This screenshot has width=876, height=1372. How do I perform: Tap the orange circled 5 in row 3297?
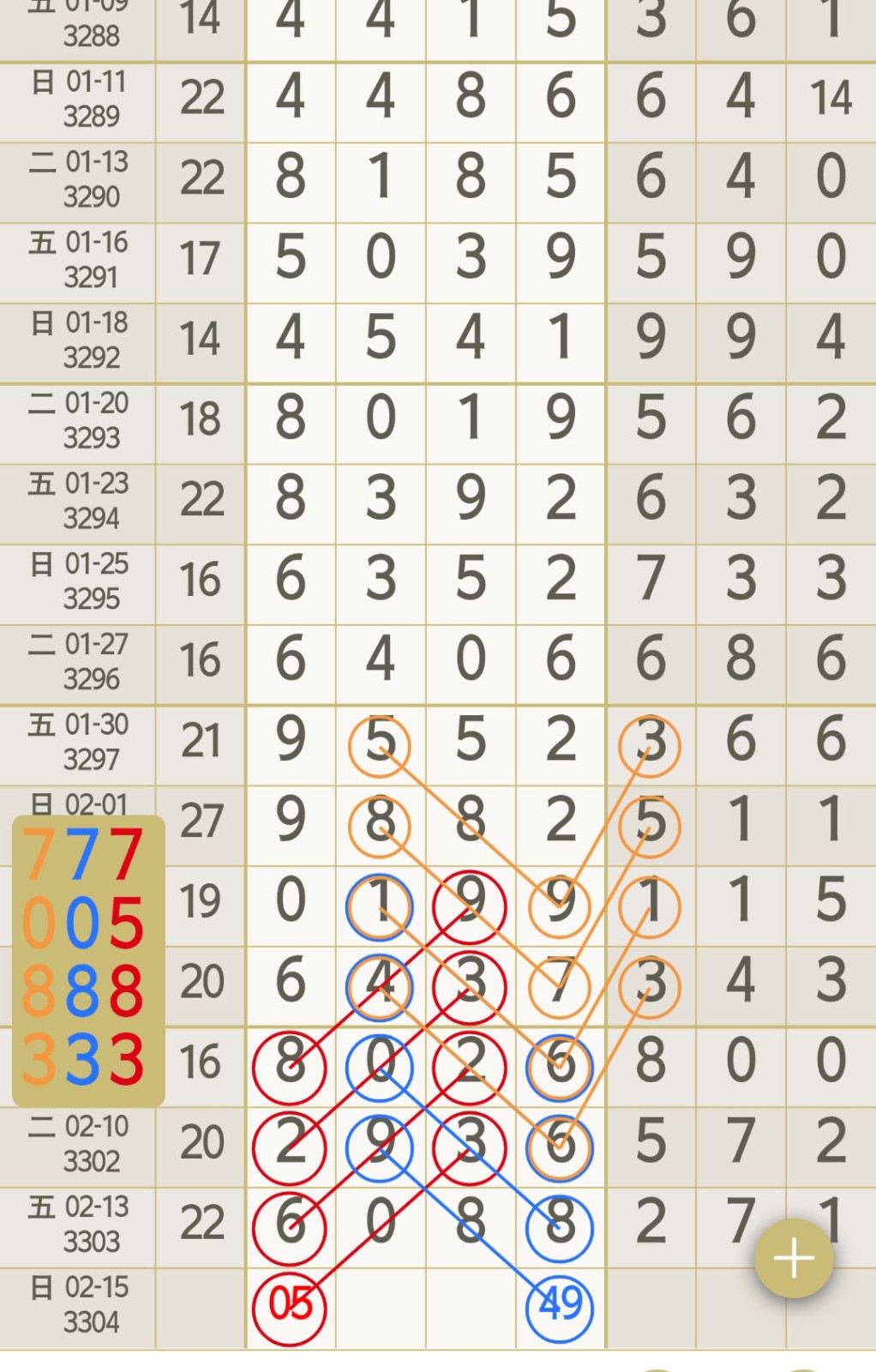tap(380, 744)
